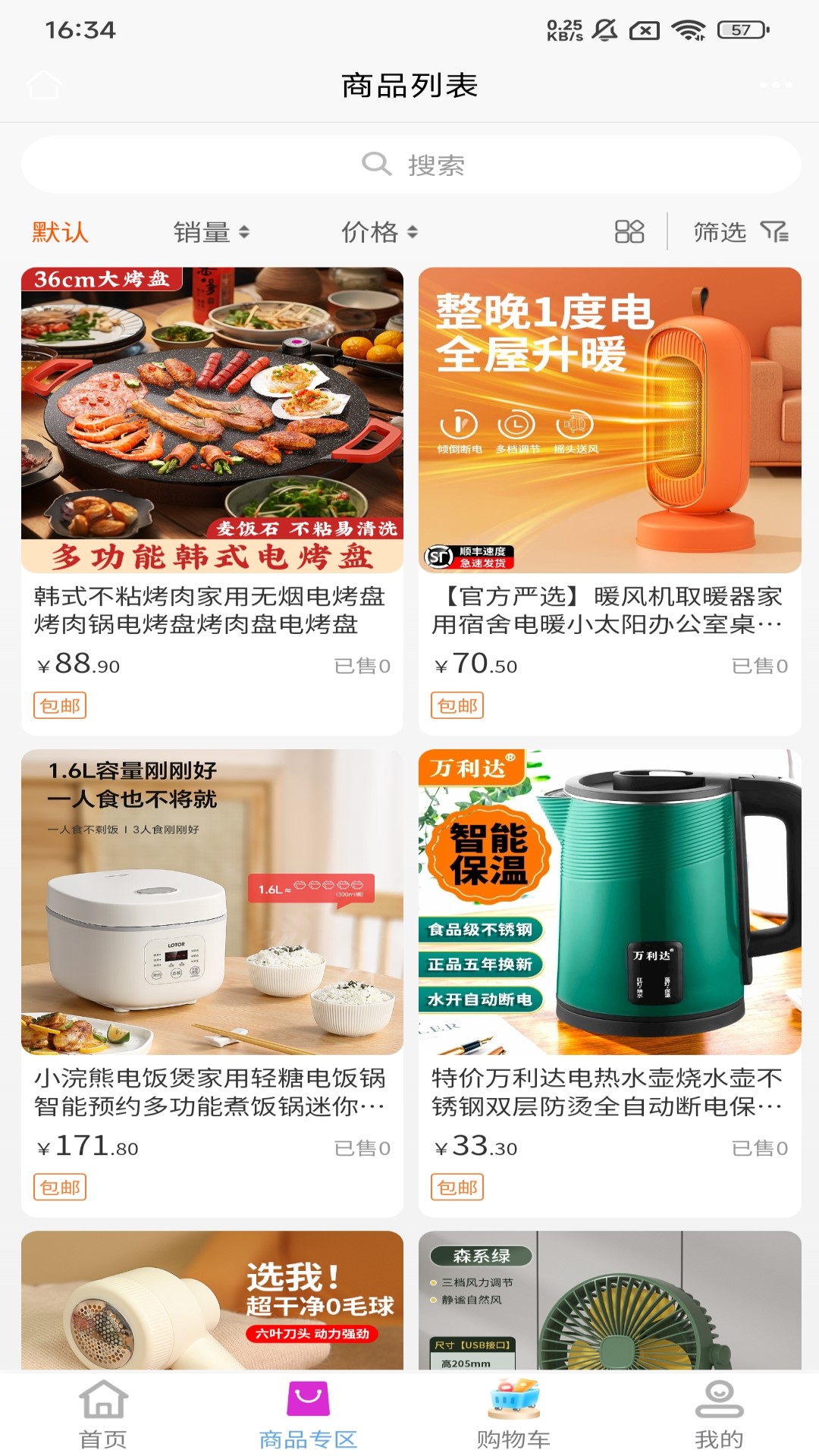Go to the 首页 tab

point(103,1415)
